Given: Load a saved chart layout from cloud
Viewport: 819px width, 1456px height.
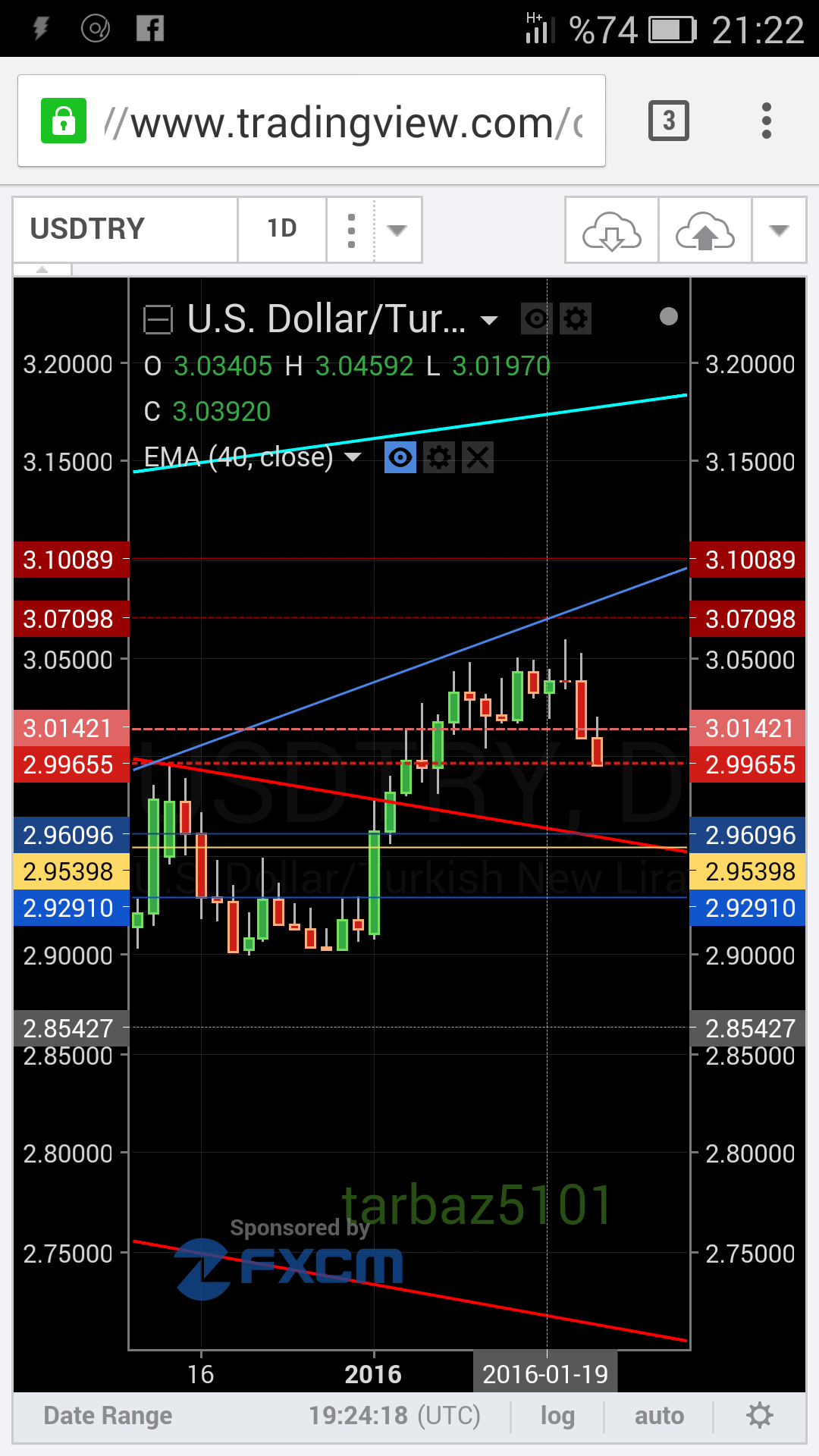Looking at the screenshot, I should [x=611, y=231].
